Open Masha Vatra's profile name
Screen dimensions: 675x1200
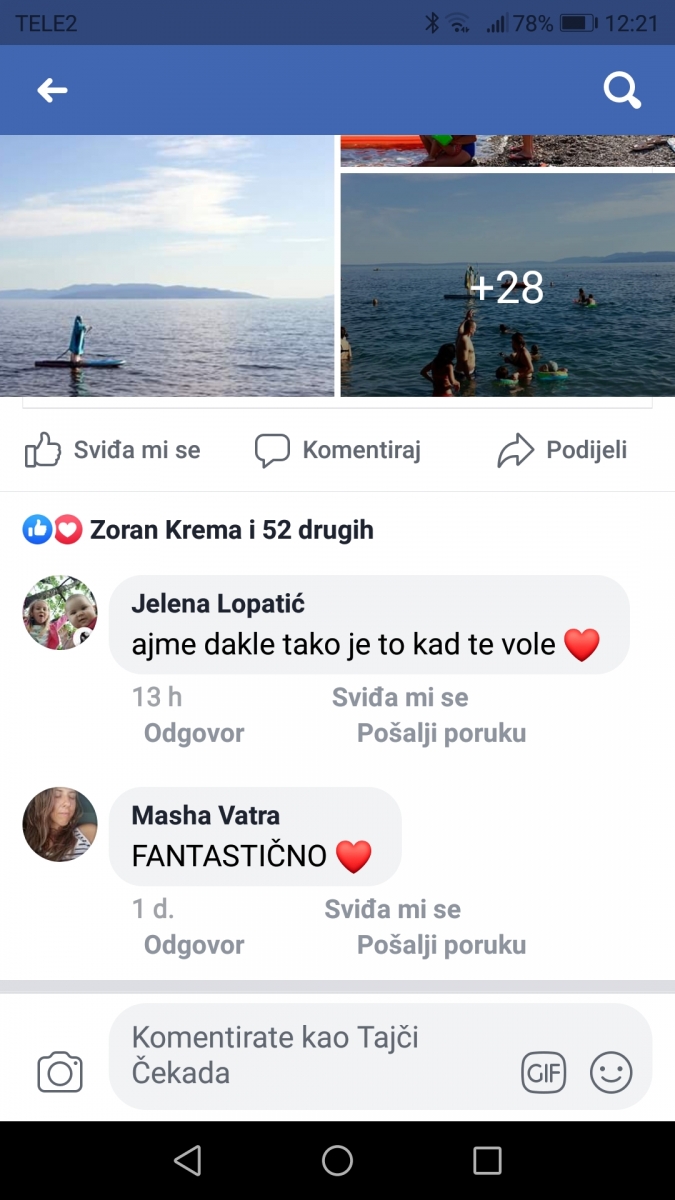click(x=206, y=815)
